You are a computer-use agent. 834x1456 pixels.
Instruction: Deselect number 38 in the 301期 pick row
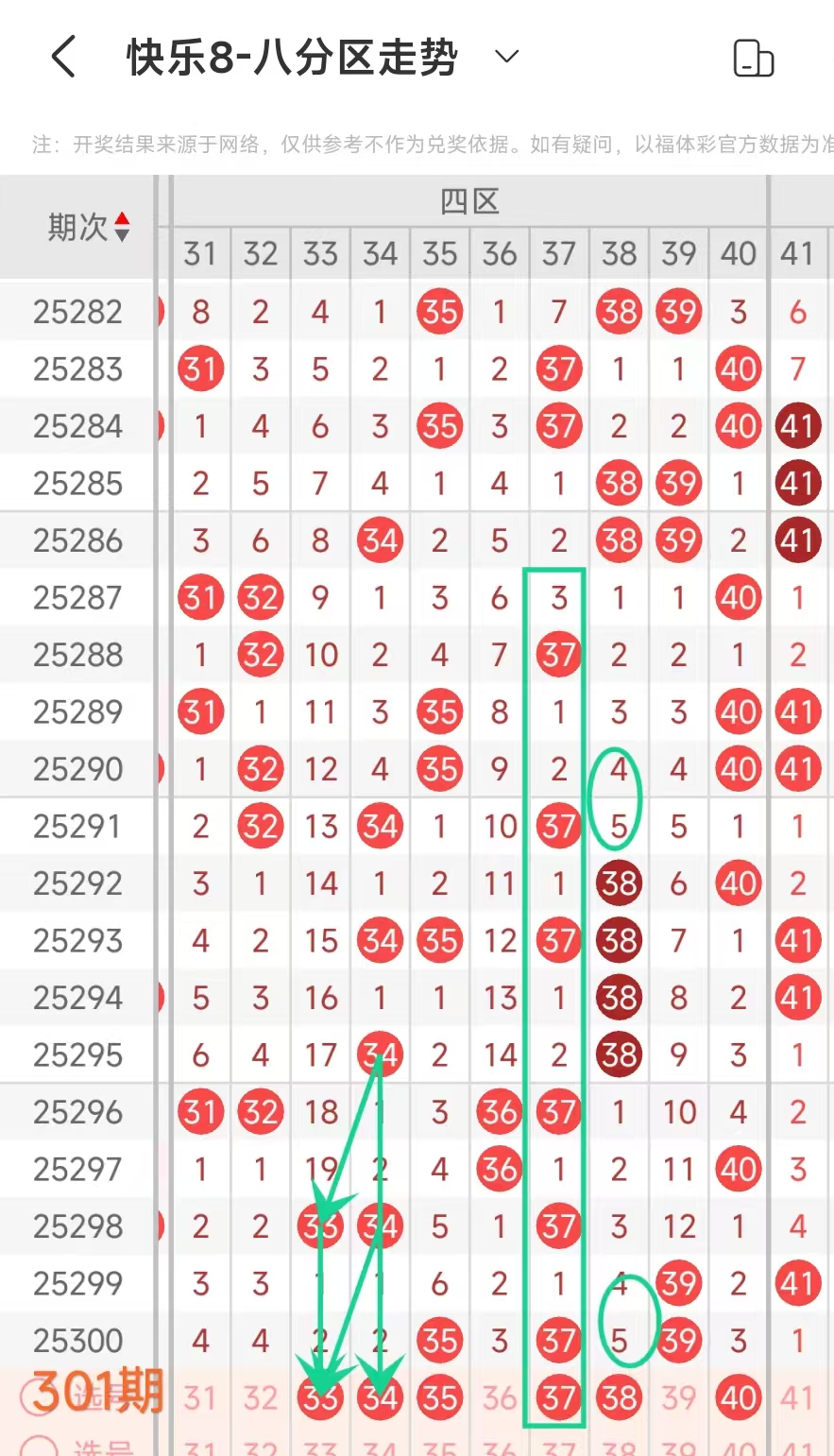[619, 1397]
